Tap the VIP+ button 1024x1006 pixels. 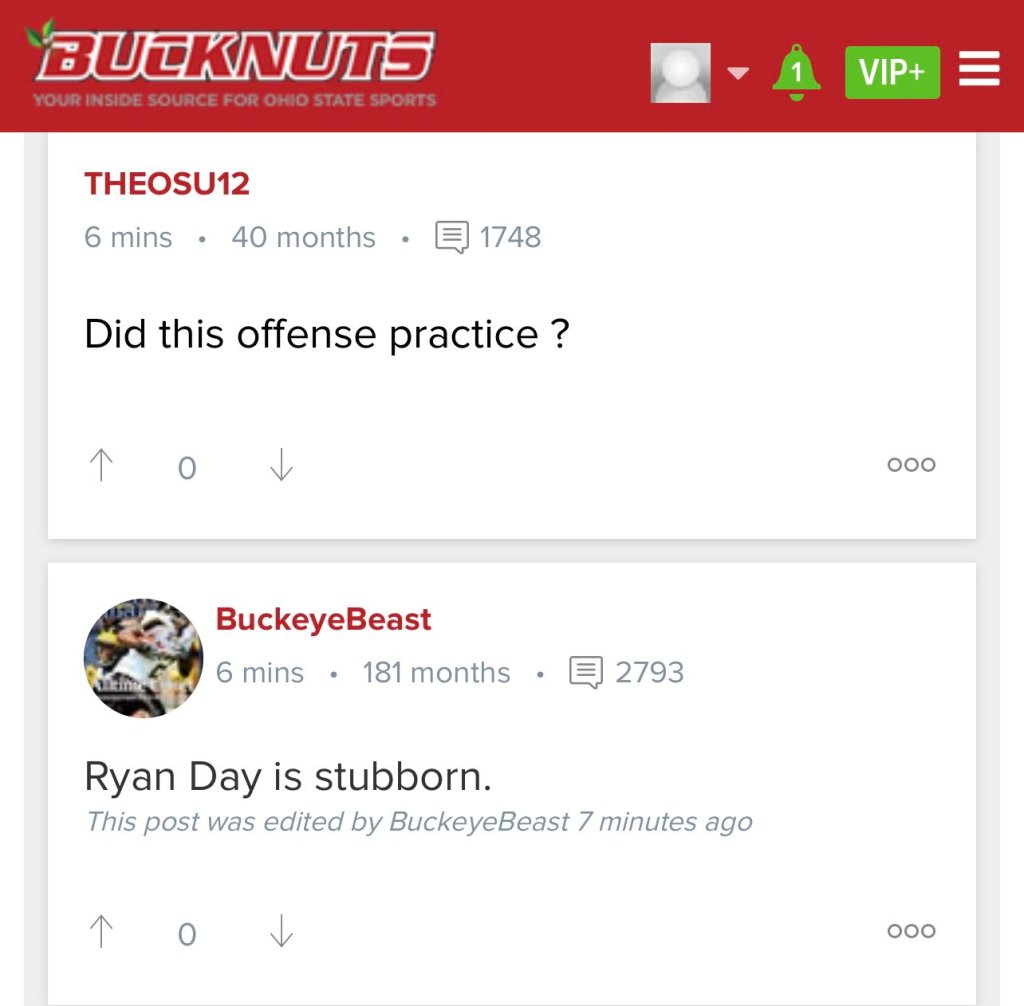coord(892,72)
